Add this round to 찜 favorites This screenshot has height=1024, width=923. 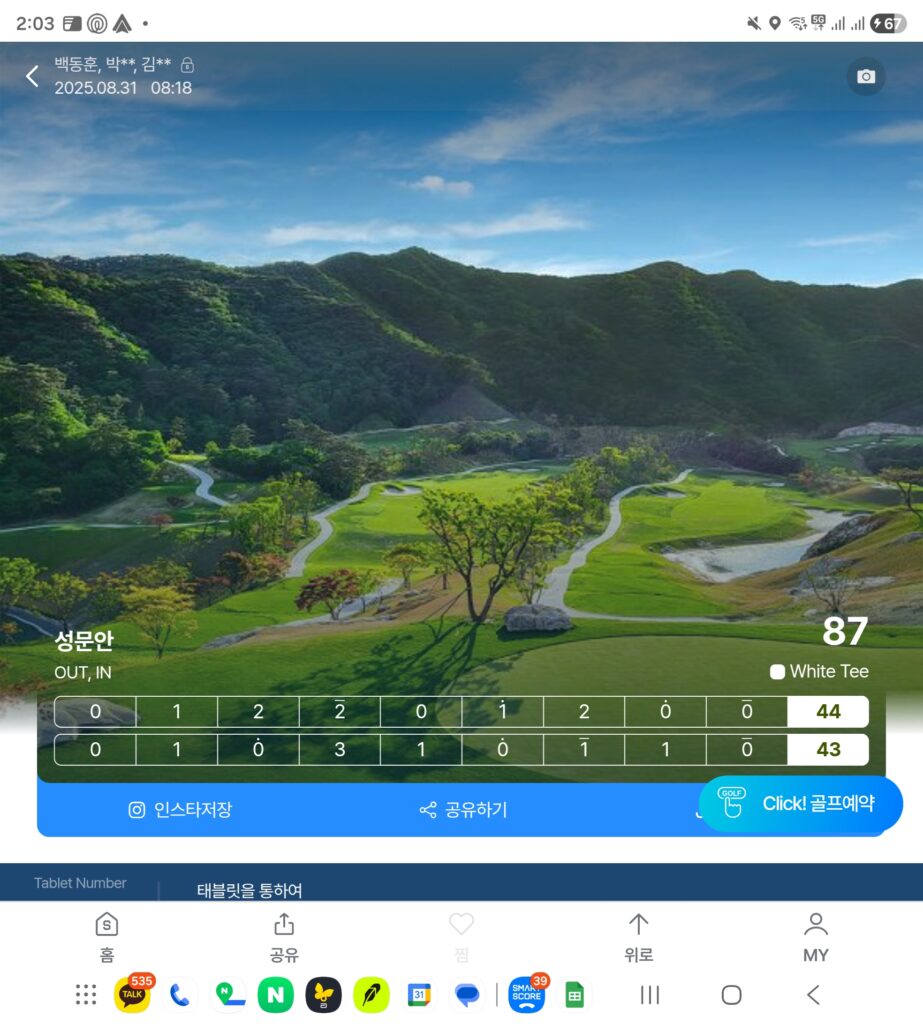(461, 937)
